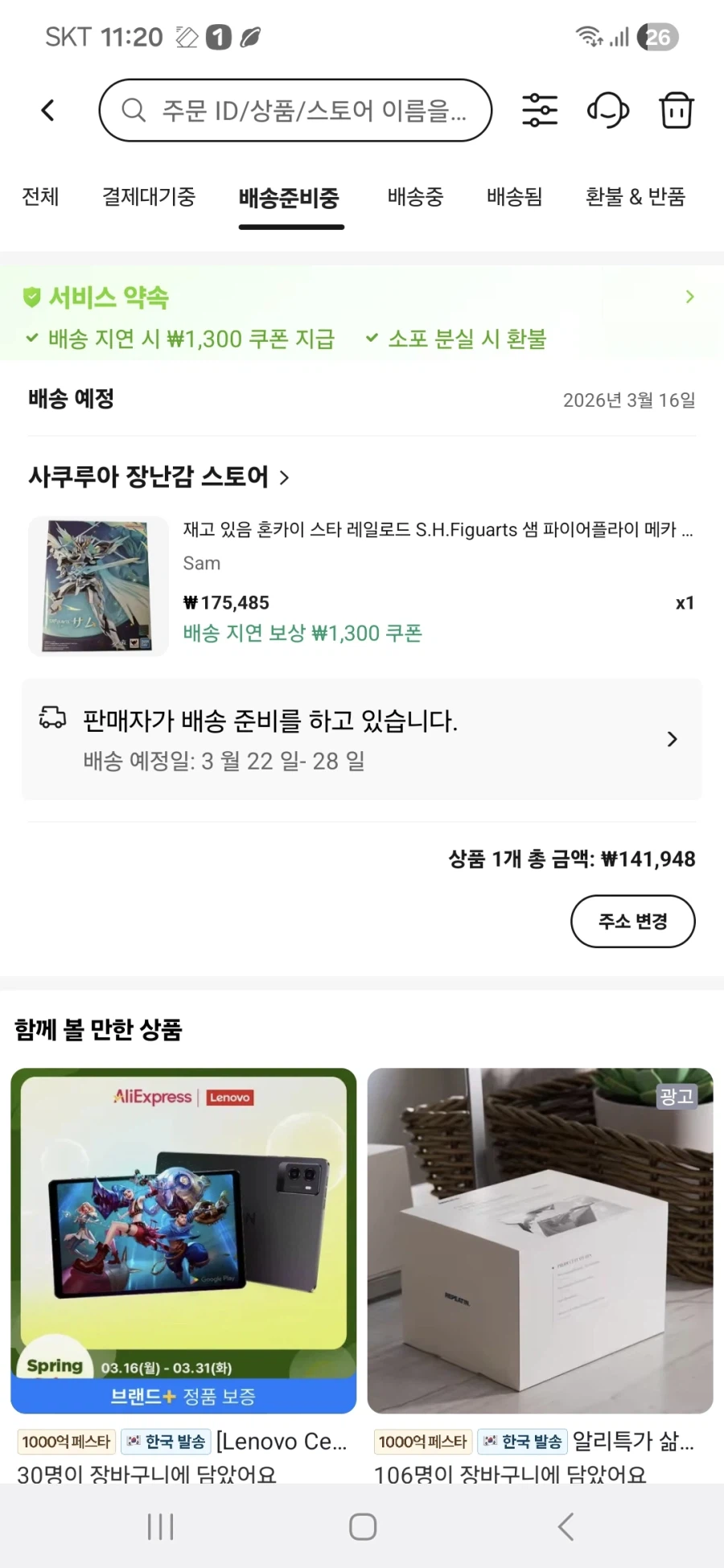Open the order filter options icon
Viewport: 724px width, 1568px height.
(539, 109)
